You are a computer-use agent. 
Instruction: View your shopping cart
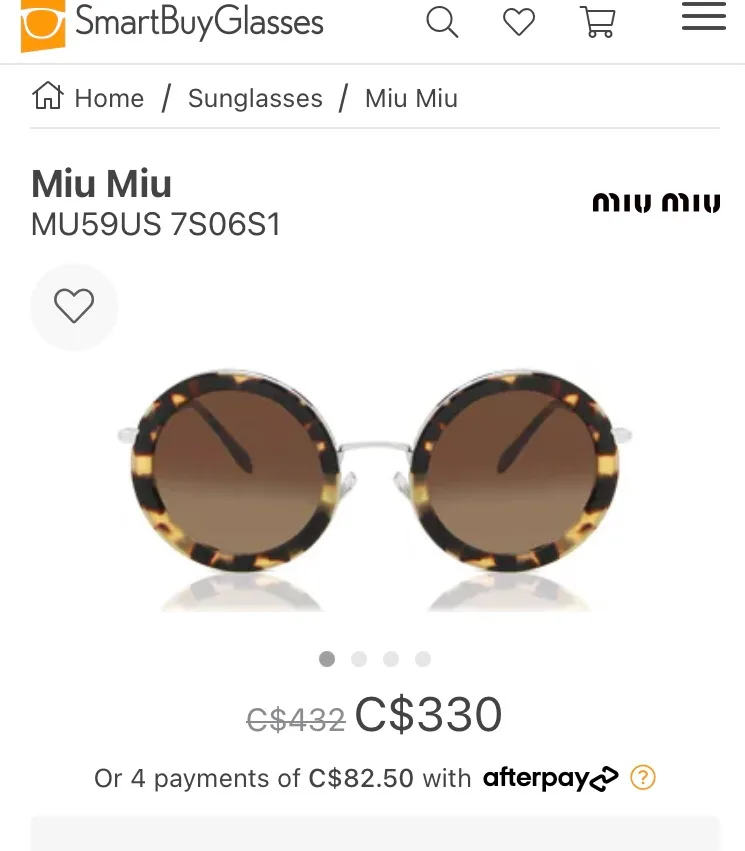597,22
